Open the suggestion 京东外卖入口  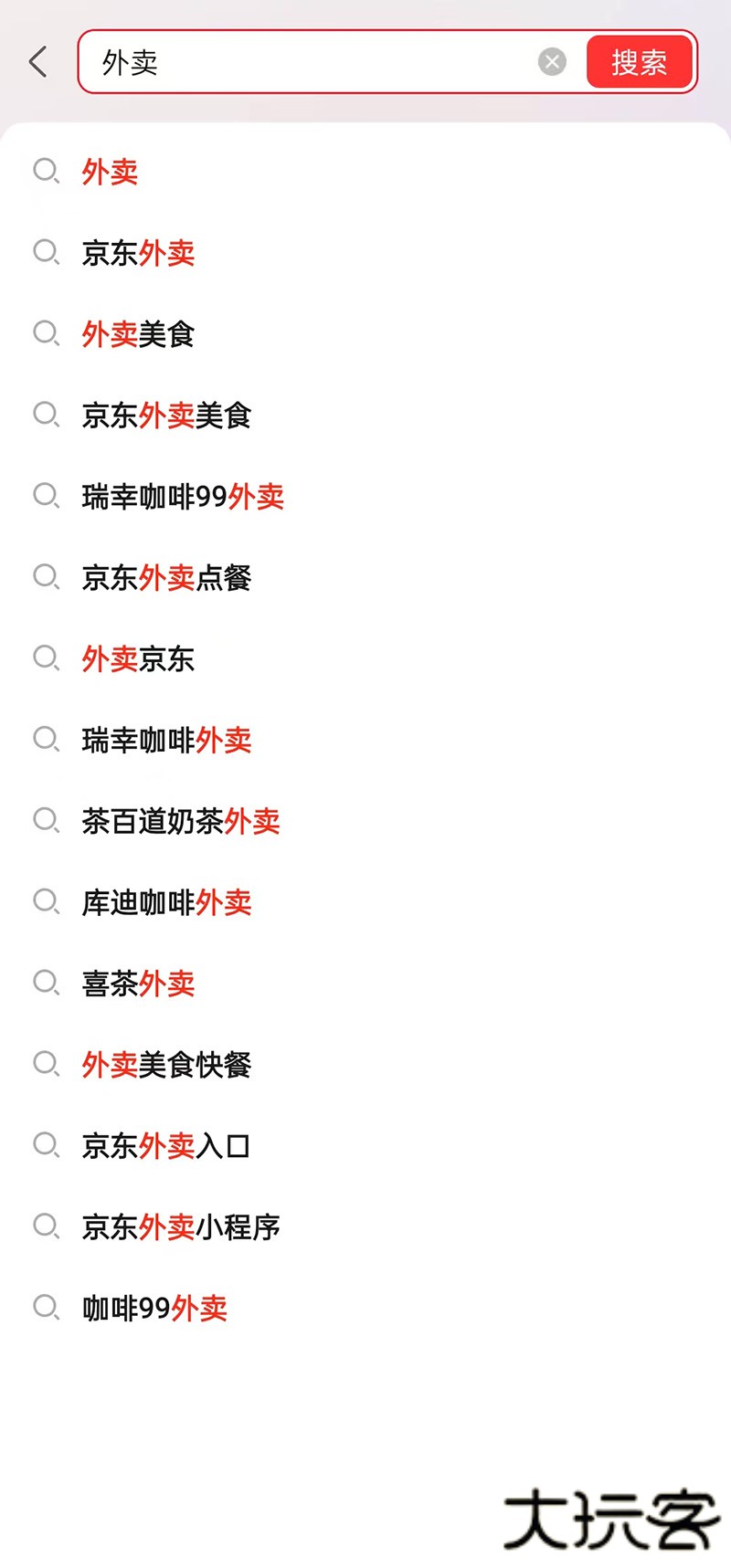pos(166,1146)
